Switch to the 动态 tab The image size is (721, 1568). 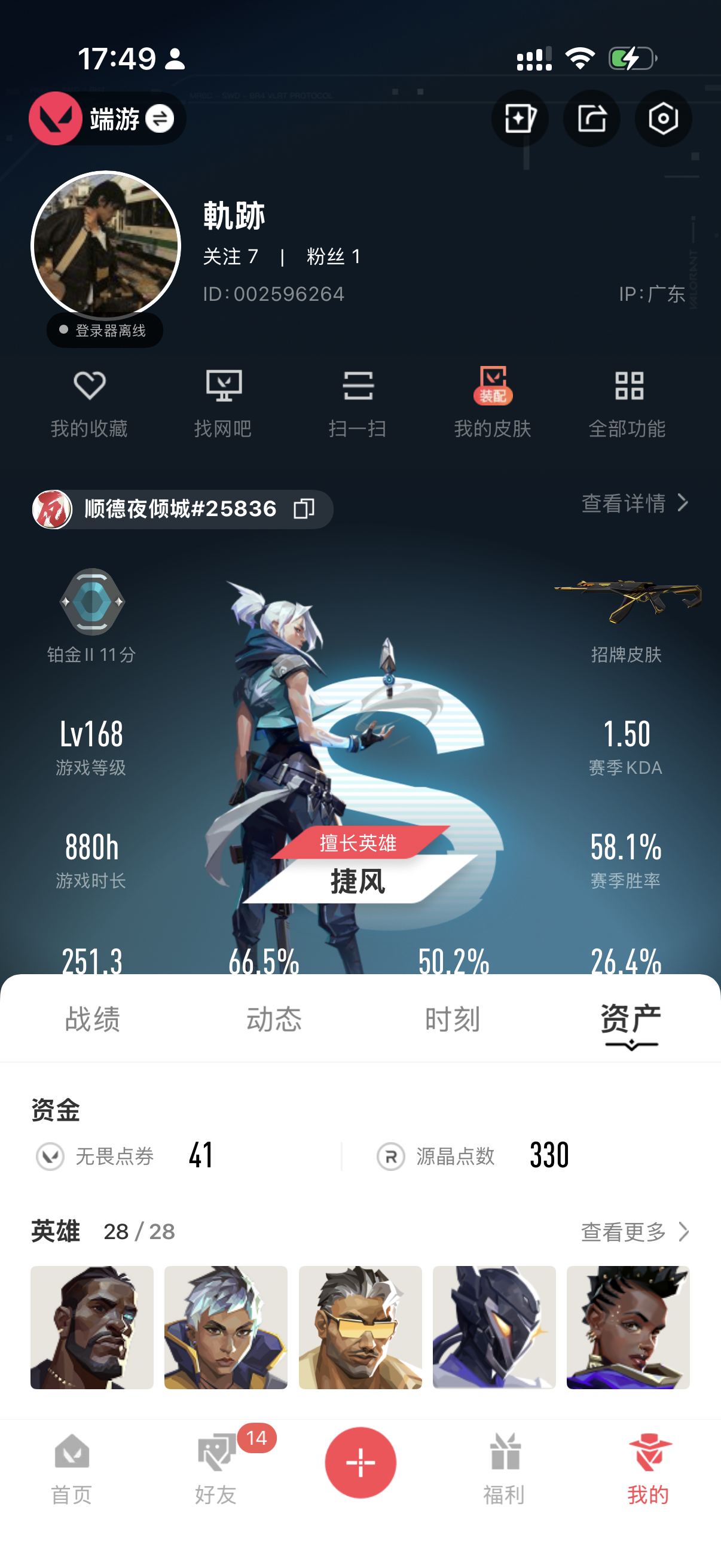(273, 1019)
